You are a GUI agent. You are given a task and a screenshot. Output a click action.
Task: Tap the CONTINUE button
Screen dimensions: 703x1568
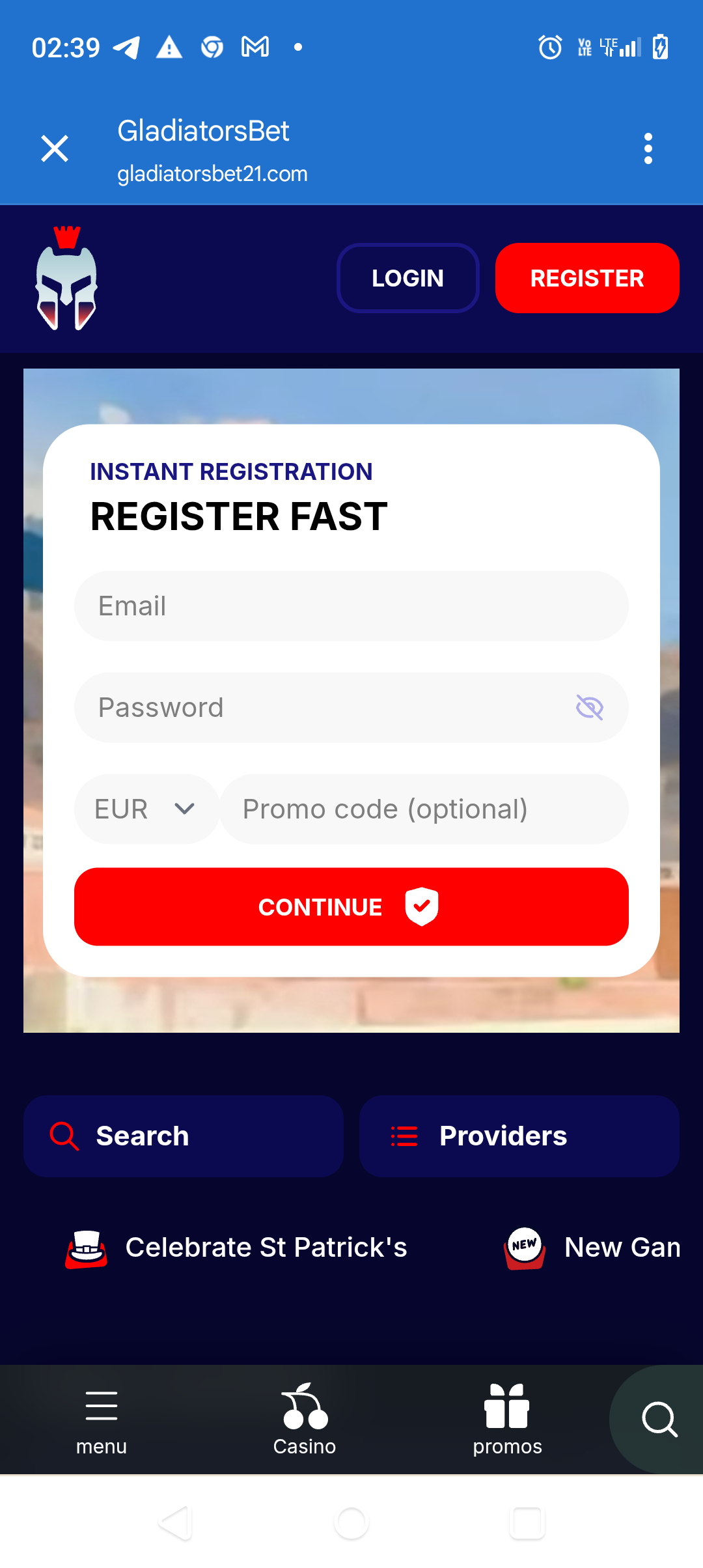tap(351, 906)
